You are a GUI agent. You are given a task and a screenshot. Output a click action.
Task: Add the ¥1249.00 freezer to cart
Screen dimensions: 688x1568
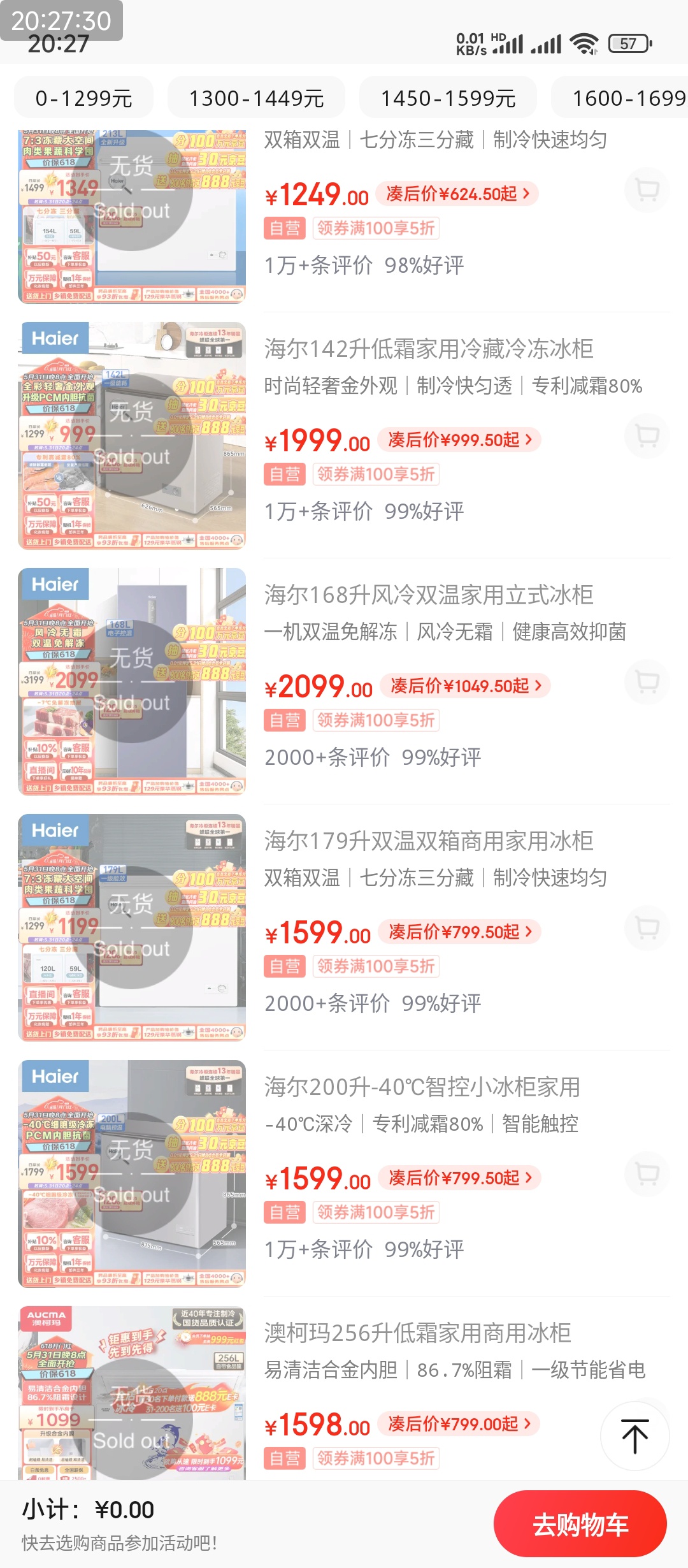[x=647, y=191]
